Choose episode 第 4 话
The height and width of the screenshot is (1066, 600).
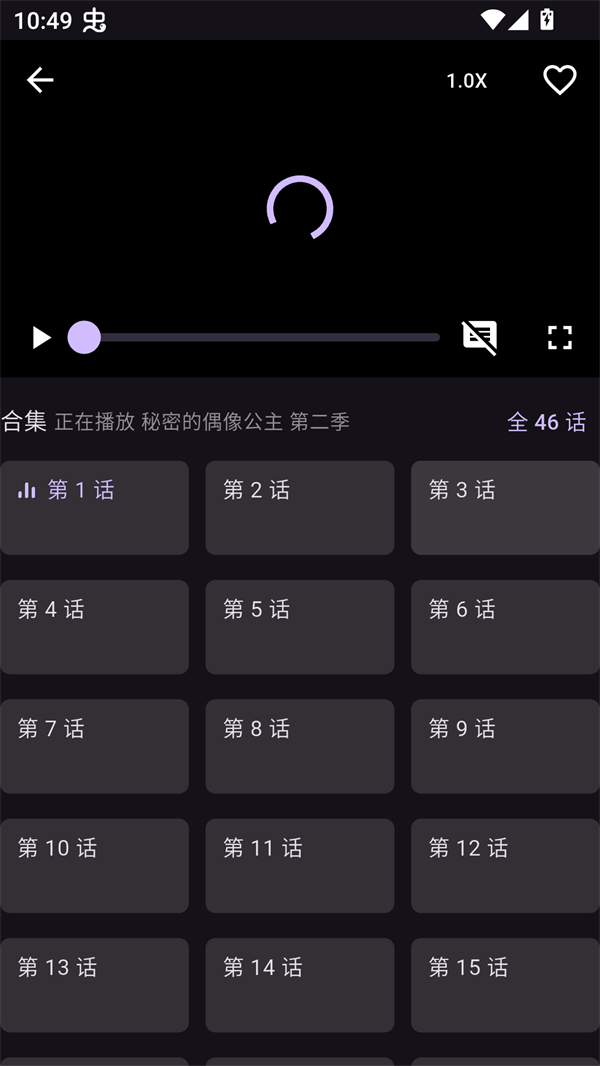click(94, 627)
